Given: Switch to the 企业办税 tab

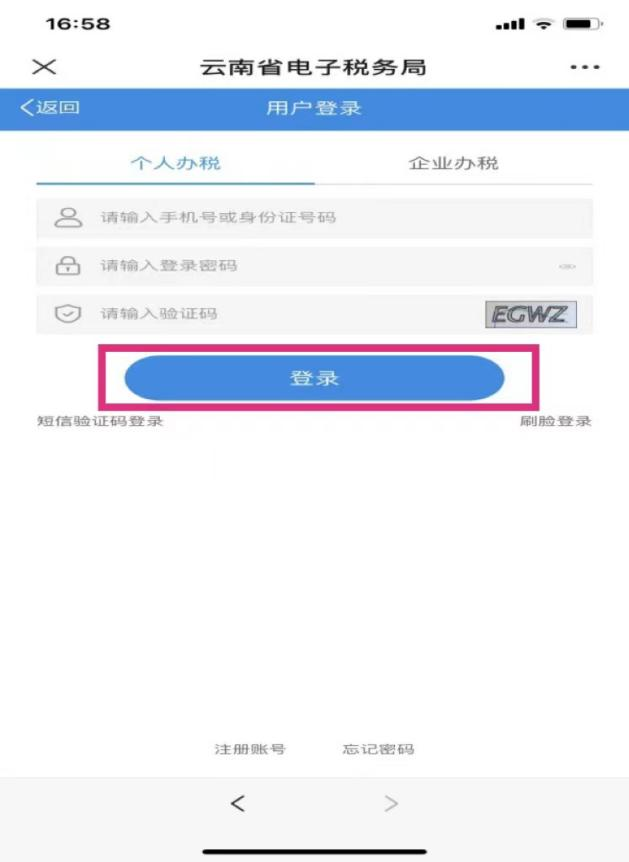Looking at the screenshot, I should [453, 163].
